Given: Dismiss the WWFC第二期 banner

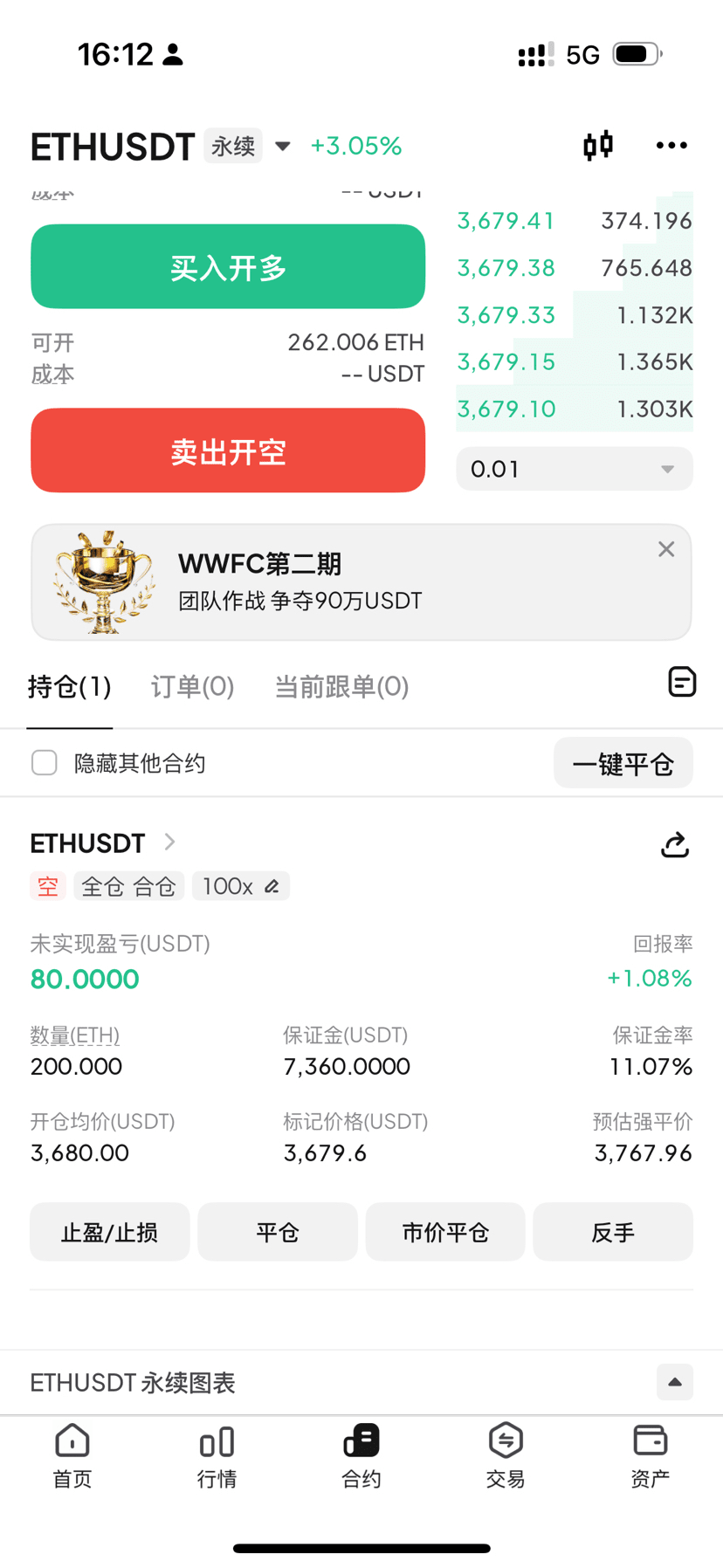Looking at the screenshot, I should pyautogui.click(x=666, y=549).
